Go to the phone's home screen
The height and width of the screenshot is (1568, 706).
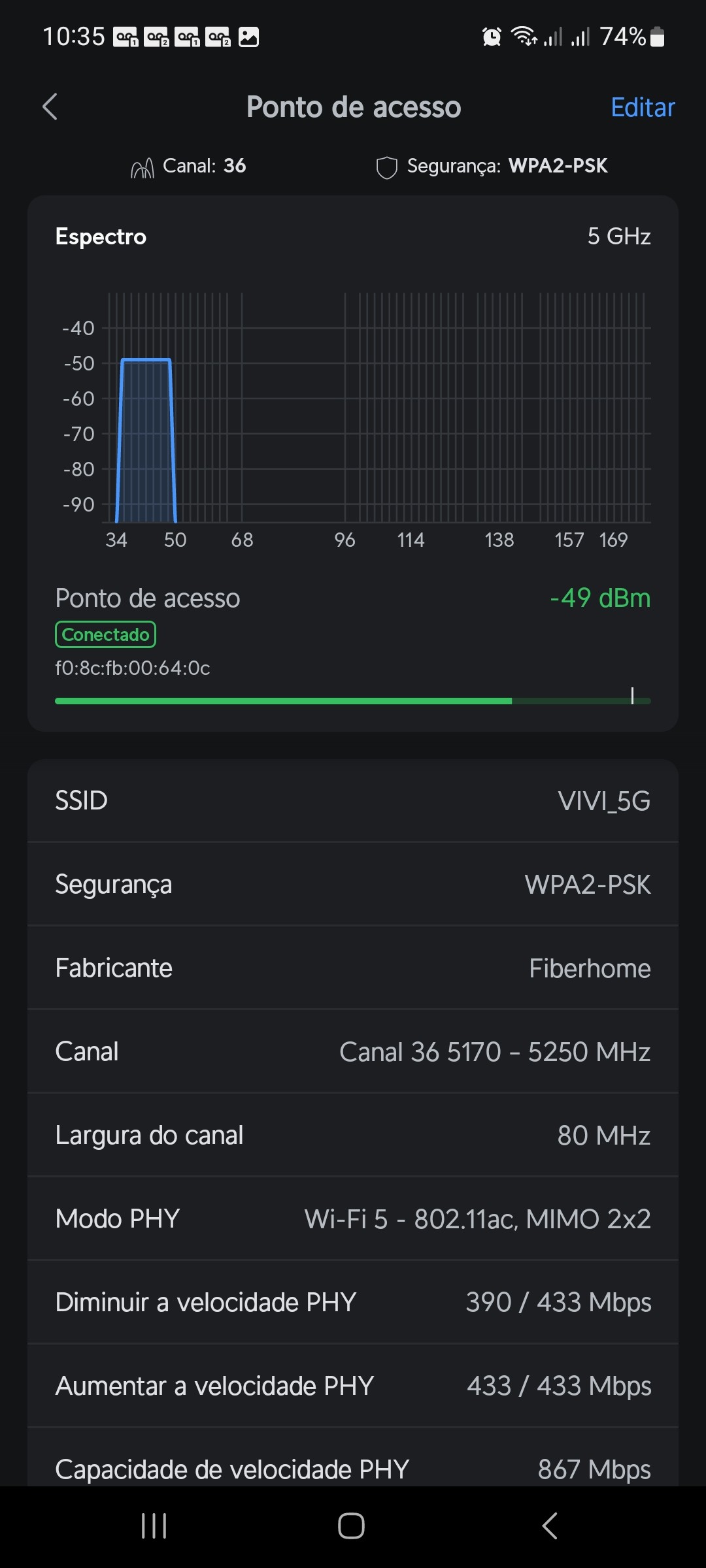[352, 1526]
